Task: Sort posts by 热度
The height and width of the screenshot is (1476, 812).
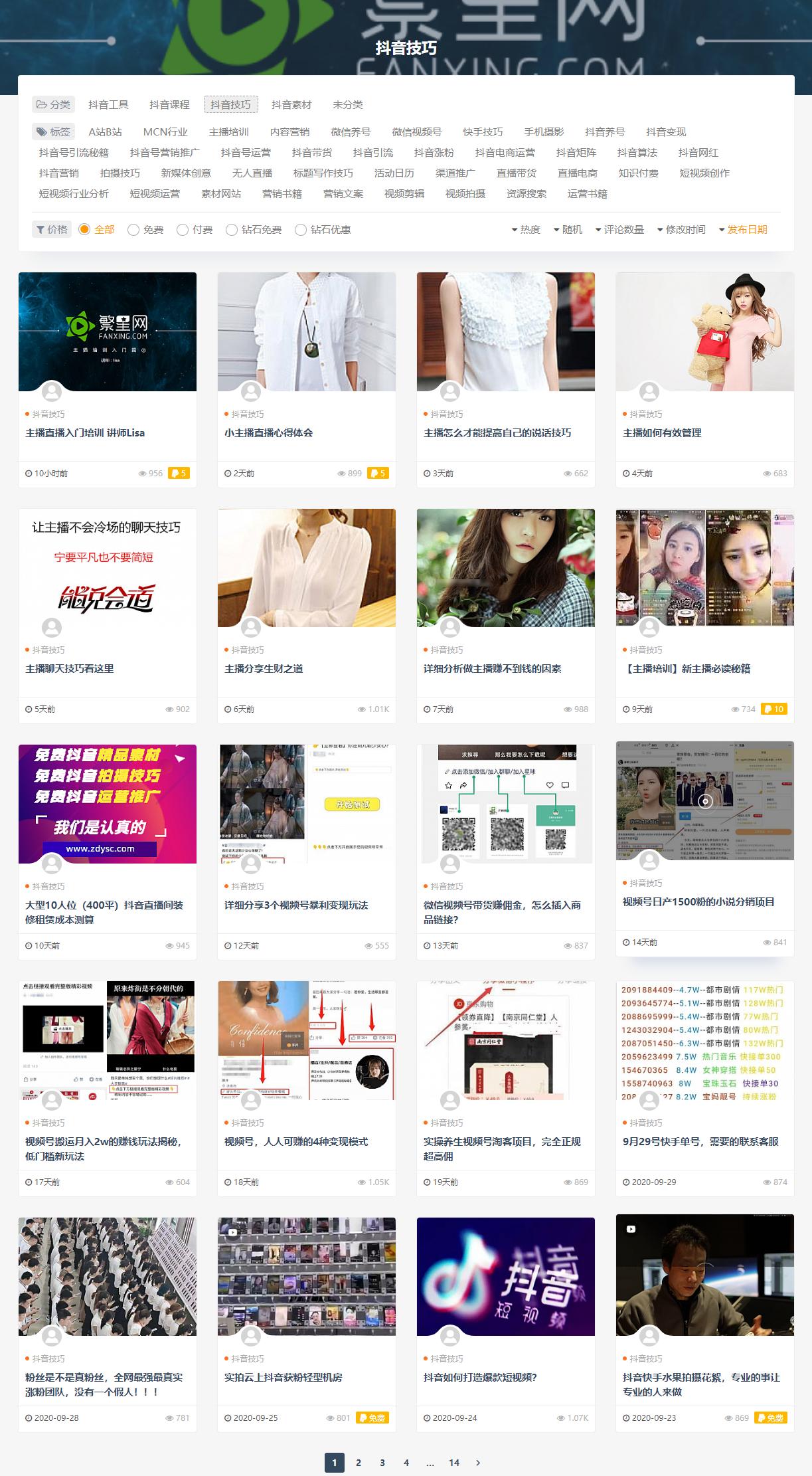Action: (526, 230)
